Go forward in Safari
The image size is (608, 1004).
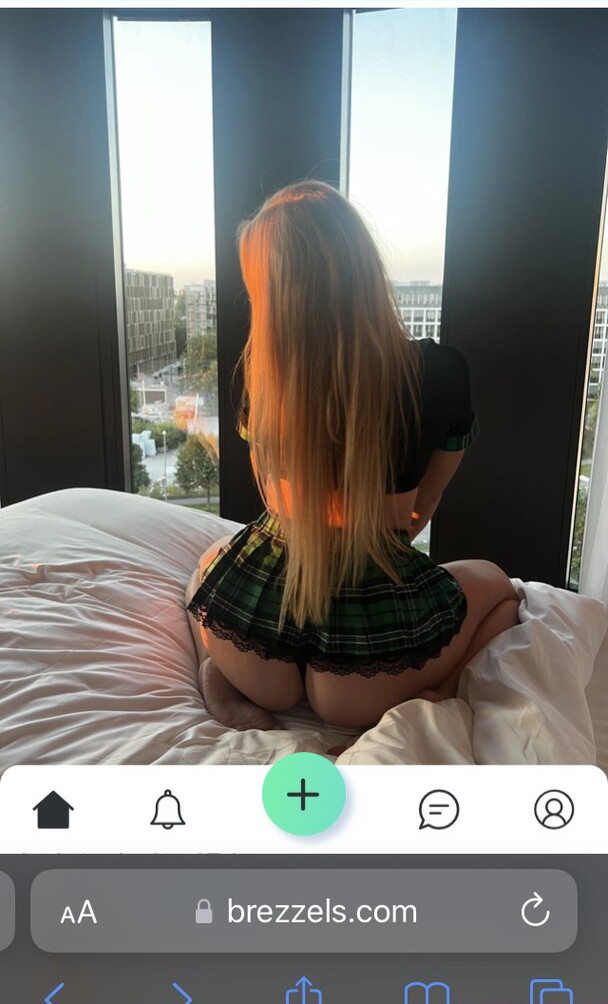click(182, 993)
